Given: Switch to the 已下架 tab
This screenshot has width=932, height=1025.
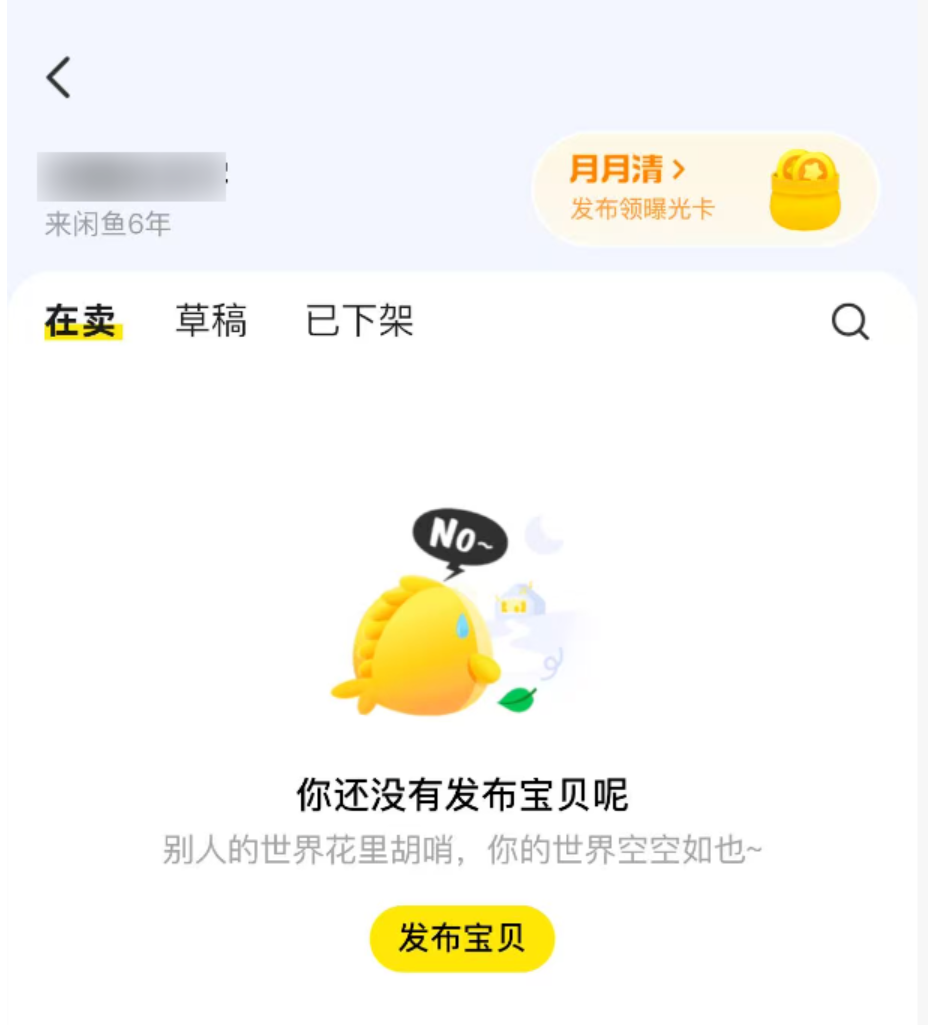Looking at the screenshot, I should [359, 322].
